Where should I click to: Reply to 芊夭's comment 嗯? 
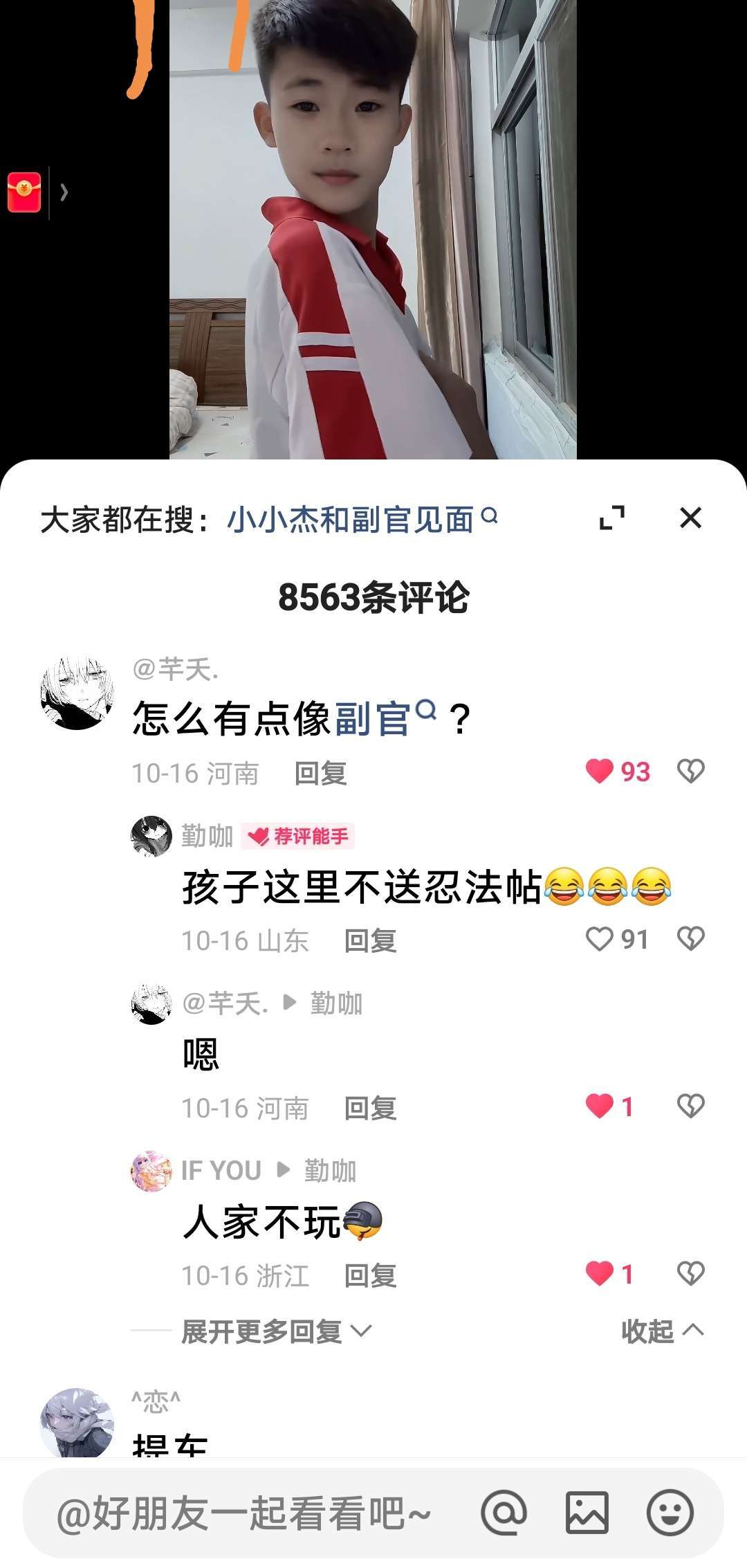click(x=370, y=1108)
